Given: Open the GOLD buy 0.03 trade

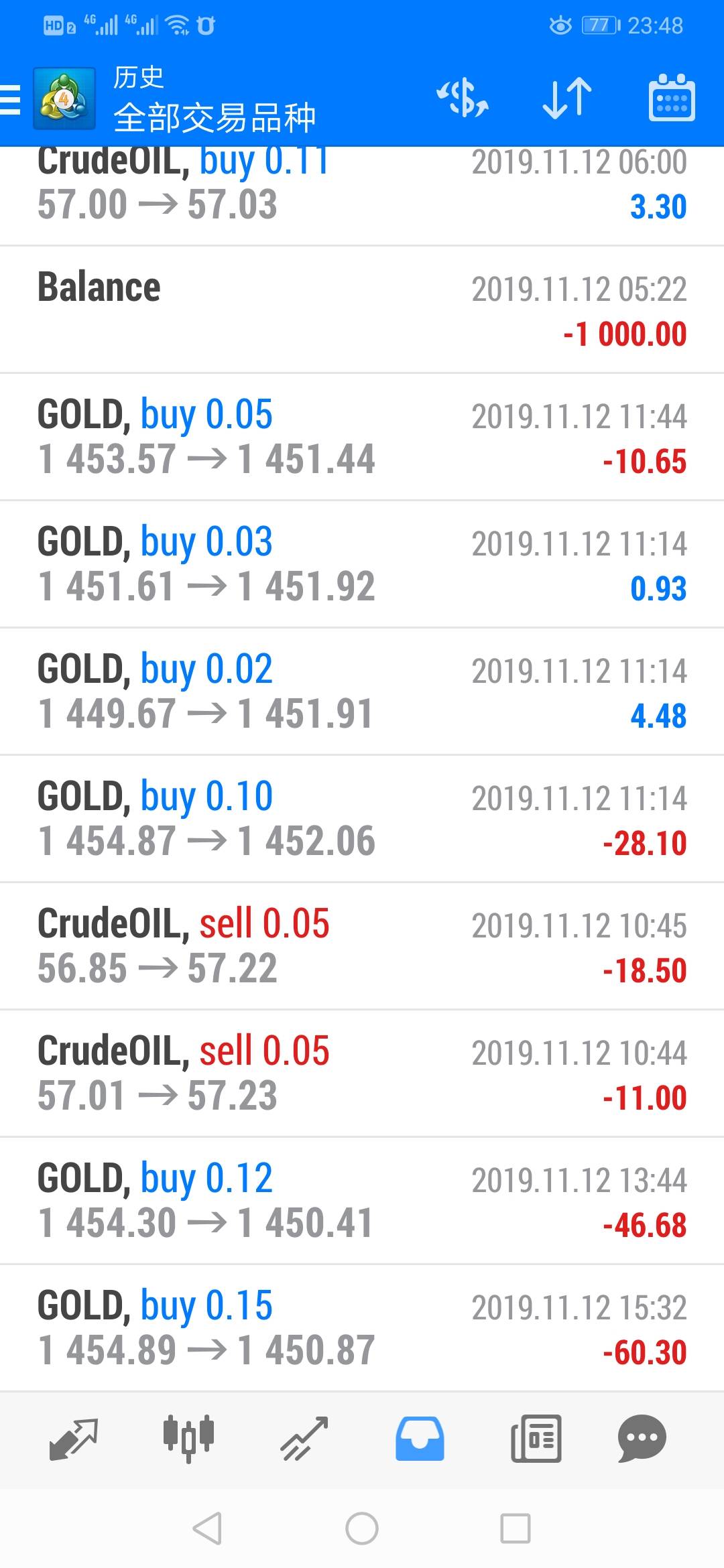Looking at the screenshot, I should (362, 564).
